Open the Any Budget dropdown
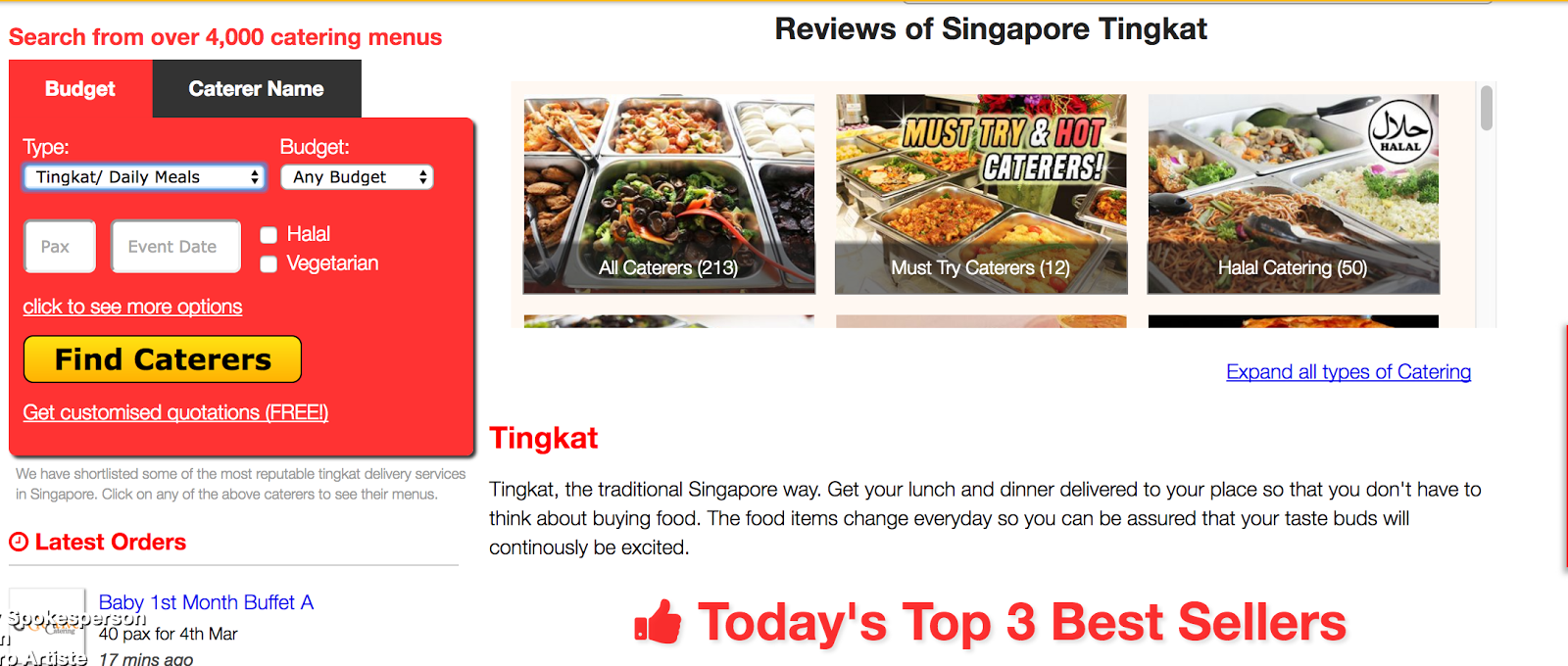 click(x=357, y=177)
